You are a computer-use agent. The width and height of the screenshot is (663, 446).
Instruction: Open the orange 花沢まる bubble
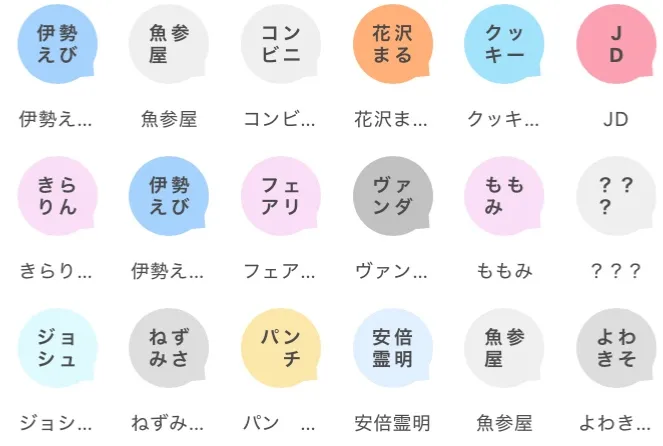coord(392,44)
